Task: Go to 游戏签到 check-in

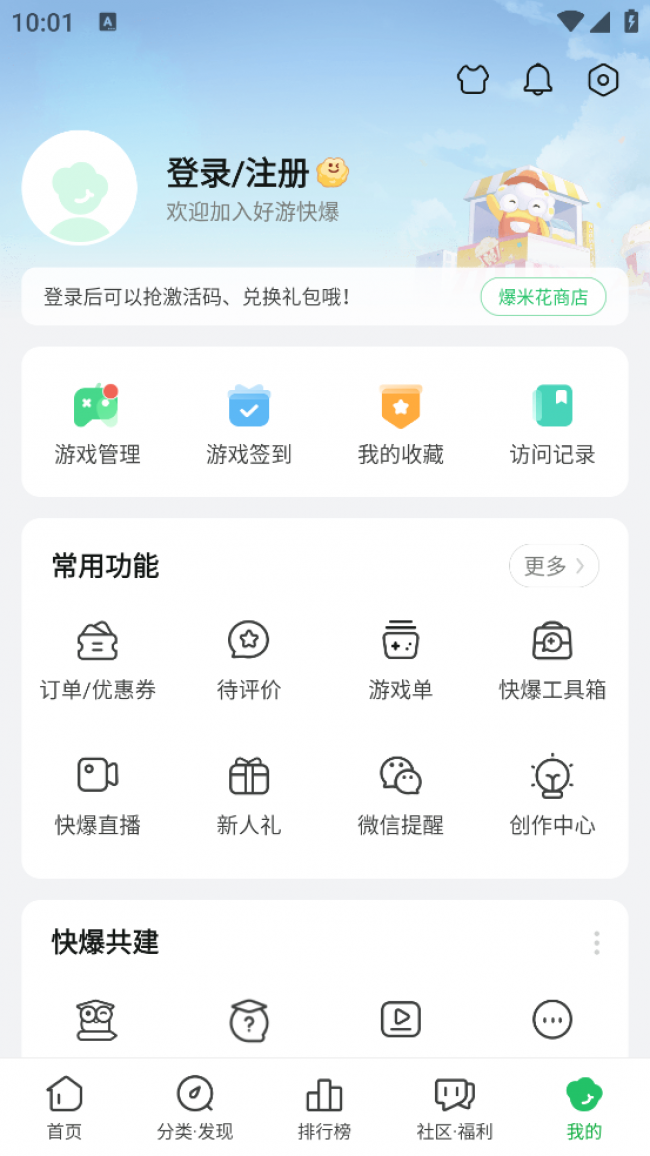Action: click(x=249, y=424)
